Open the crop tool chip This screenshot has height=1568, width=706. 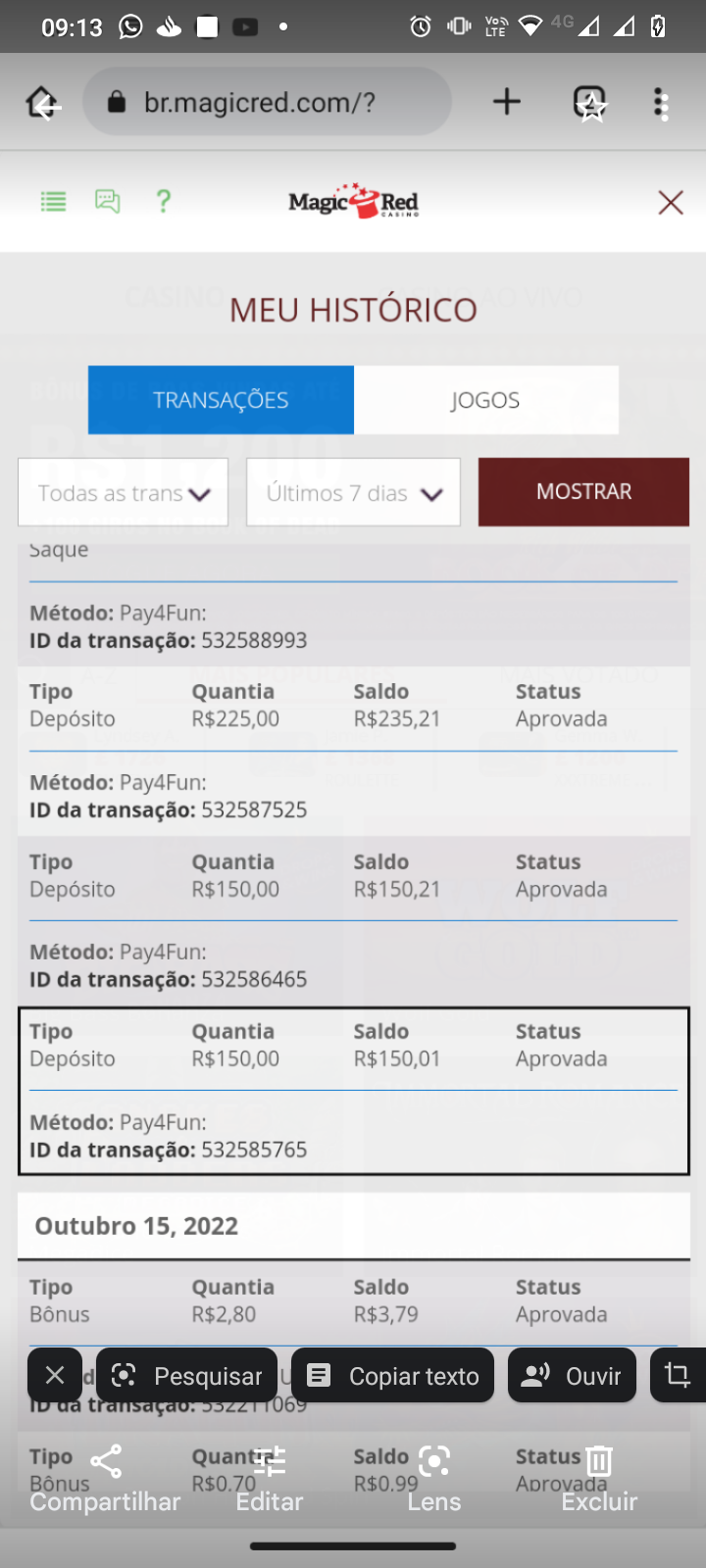[678, 1375]
